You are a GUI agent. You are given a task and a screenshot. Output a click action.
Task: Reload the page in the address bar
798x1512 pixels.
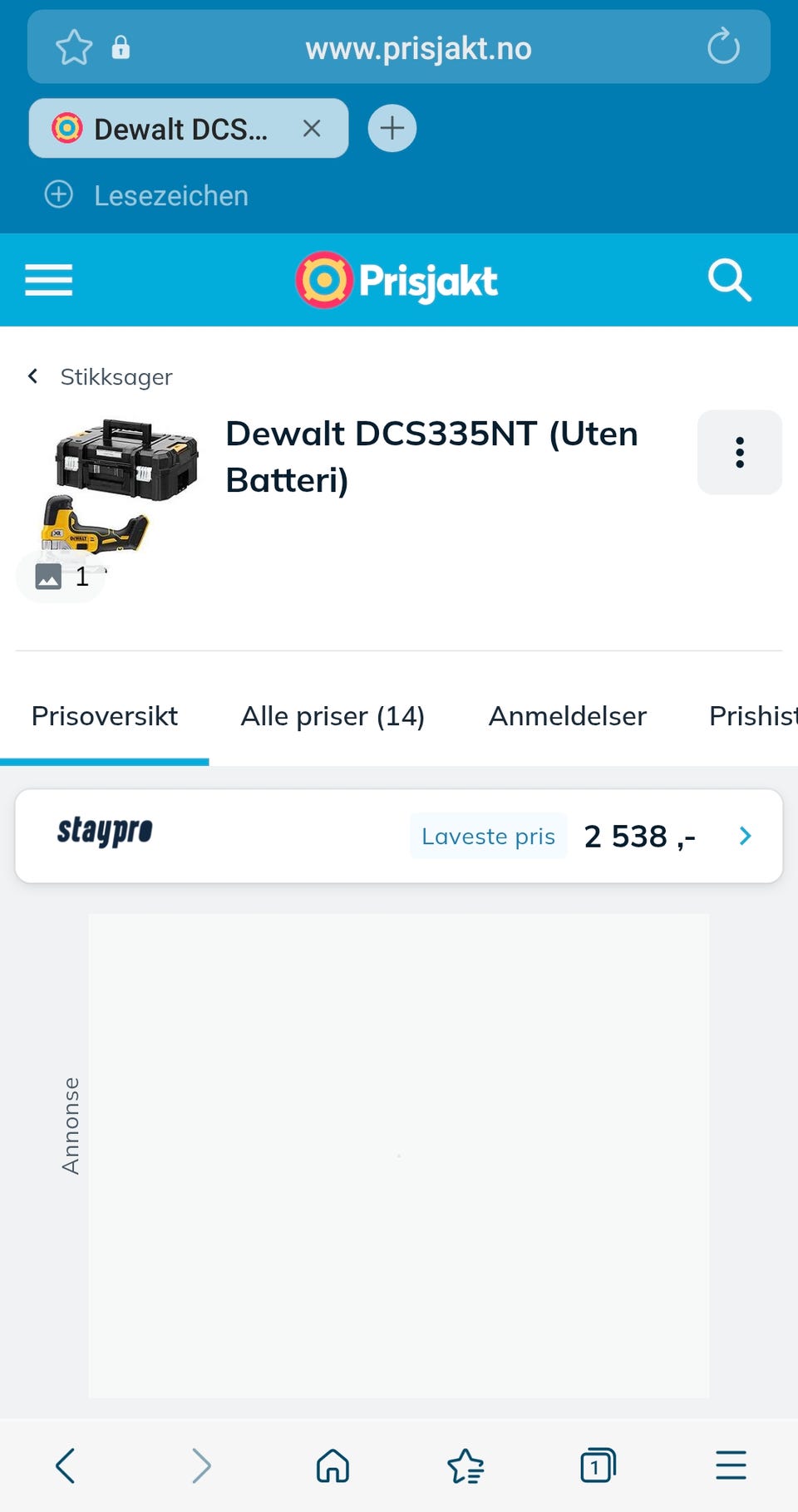pos(723,47)
